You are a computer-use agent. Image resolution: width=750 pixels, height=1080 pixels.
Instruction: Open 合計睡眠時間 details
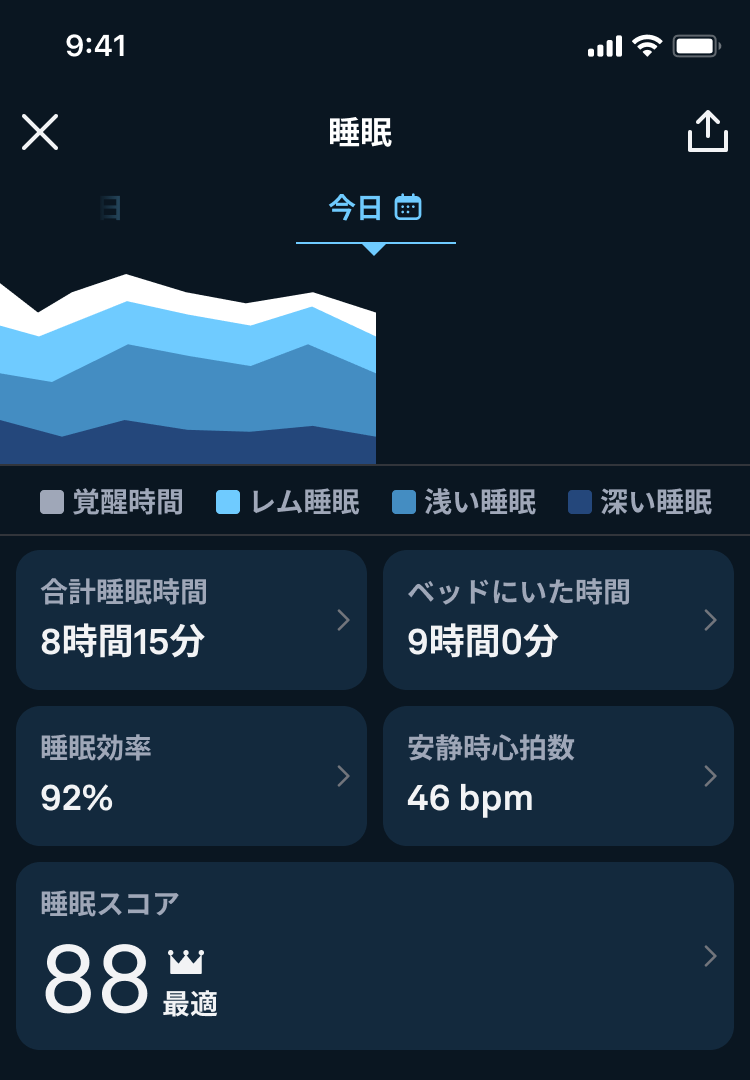click(191, 620)
